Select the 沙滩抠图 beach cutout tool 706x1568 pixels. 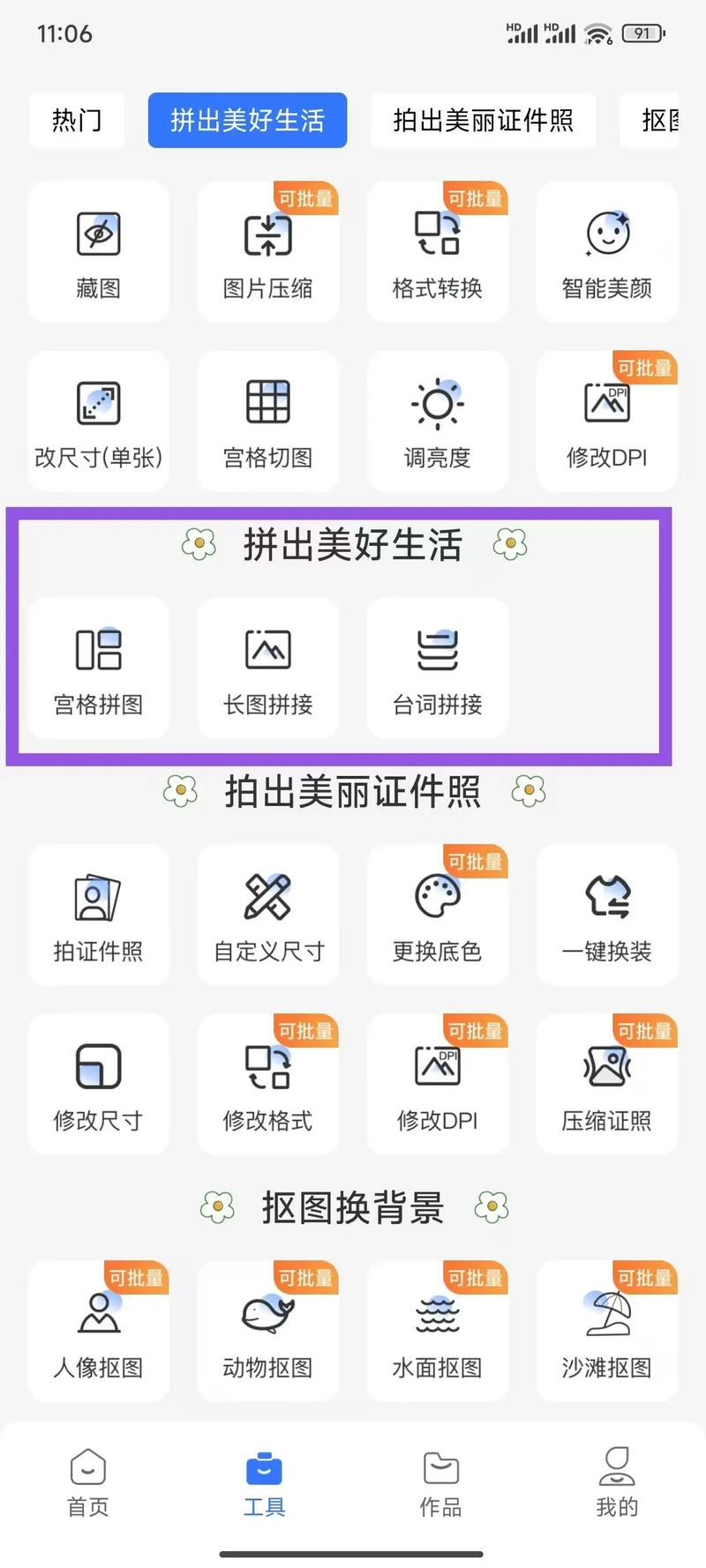[607, 1332]
